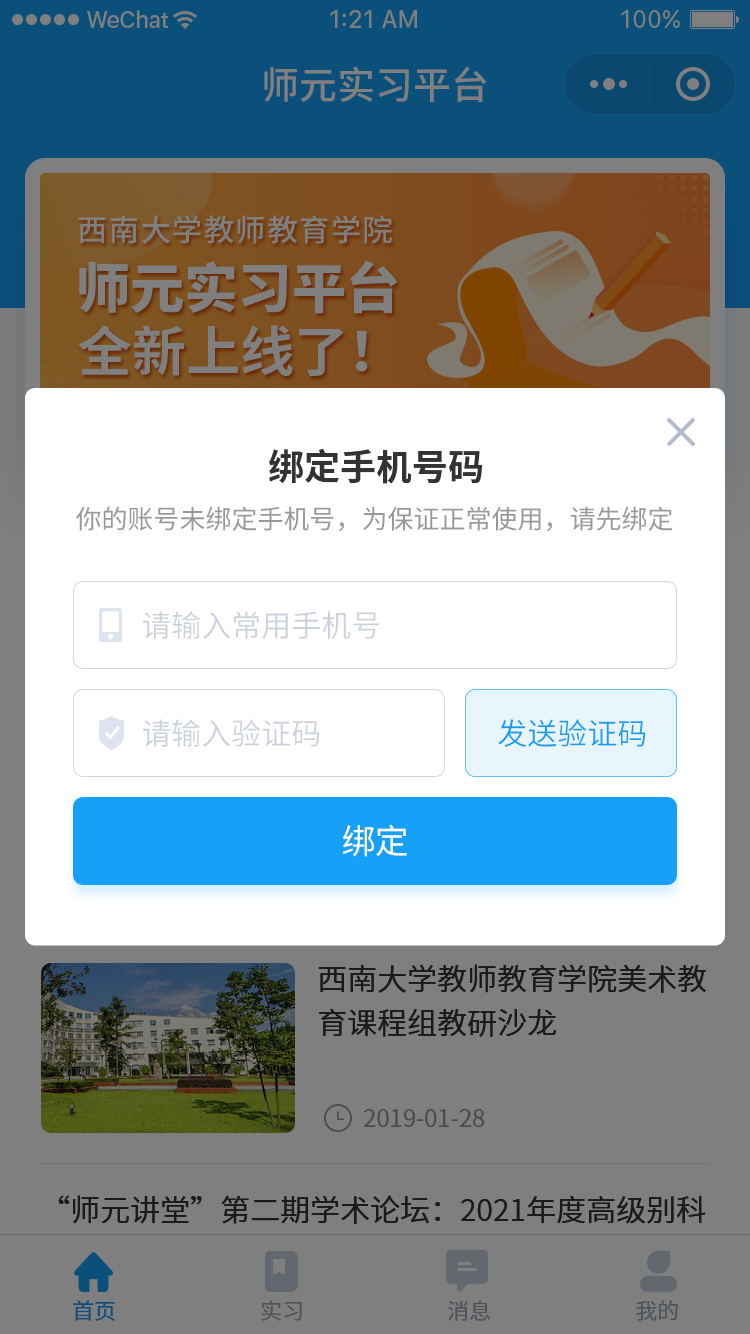Switch to the 消息 tab
Viewport: 750px width, 1334px height.
point(468,1286)
